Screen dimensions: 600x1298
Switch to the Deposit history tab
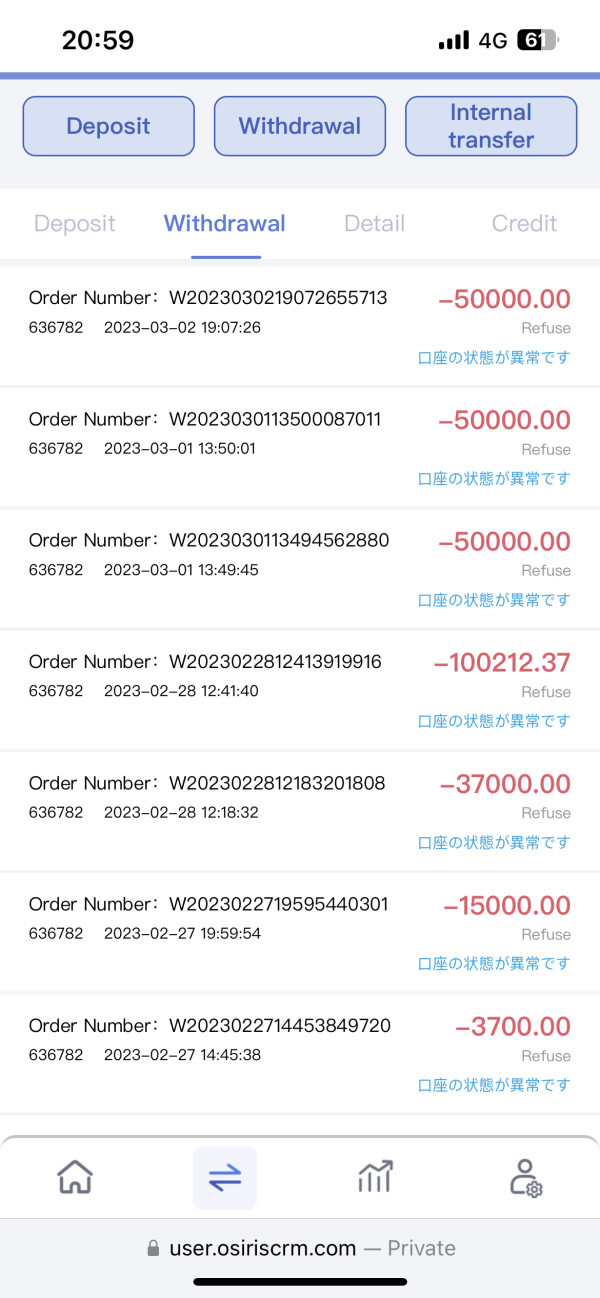(75, 223)
